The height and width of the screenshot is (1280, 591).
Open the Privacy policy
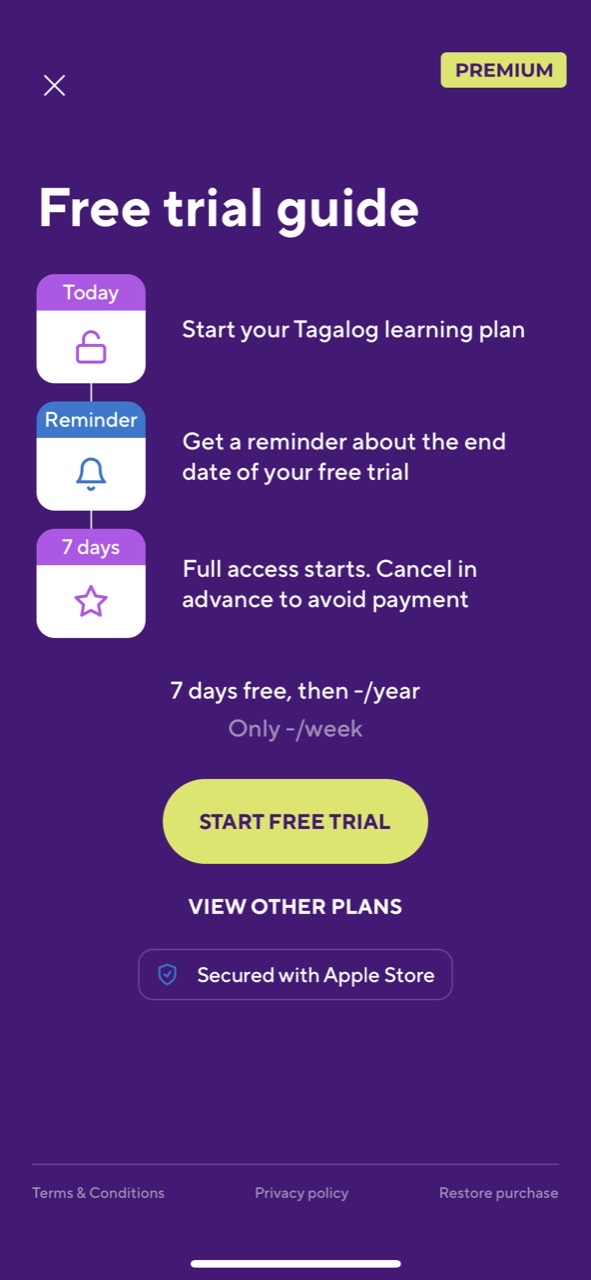[302, 1192]
